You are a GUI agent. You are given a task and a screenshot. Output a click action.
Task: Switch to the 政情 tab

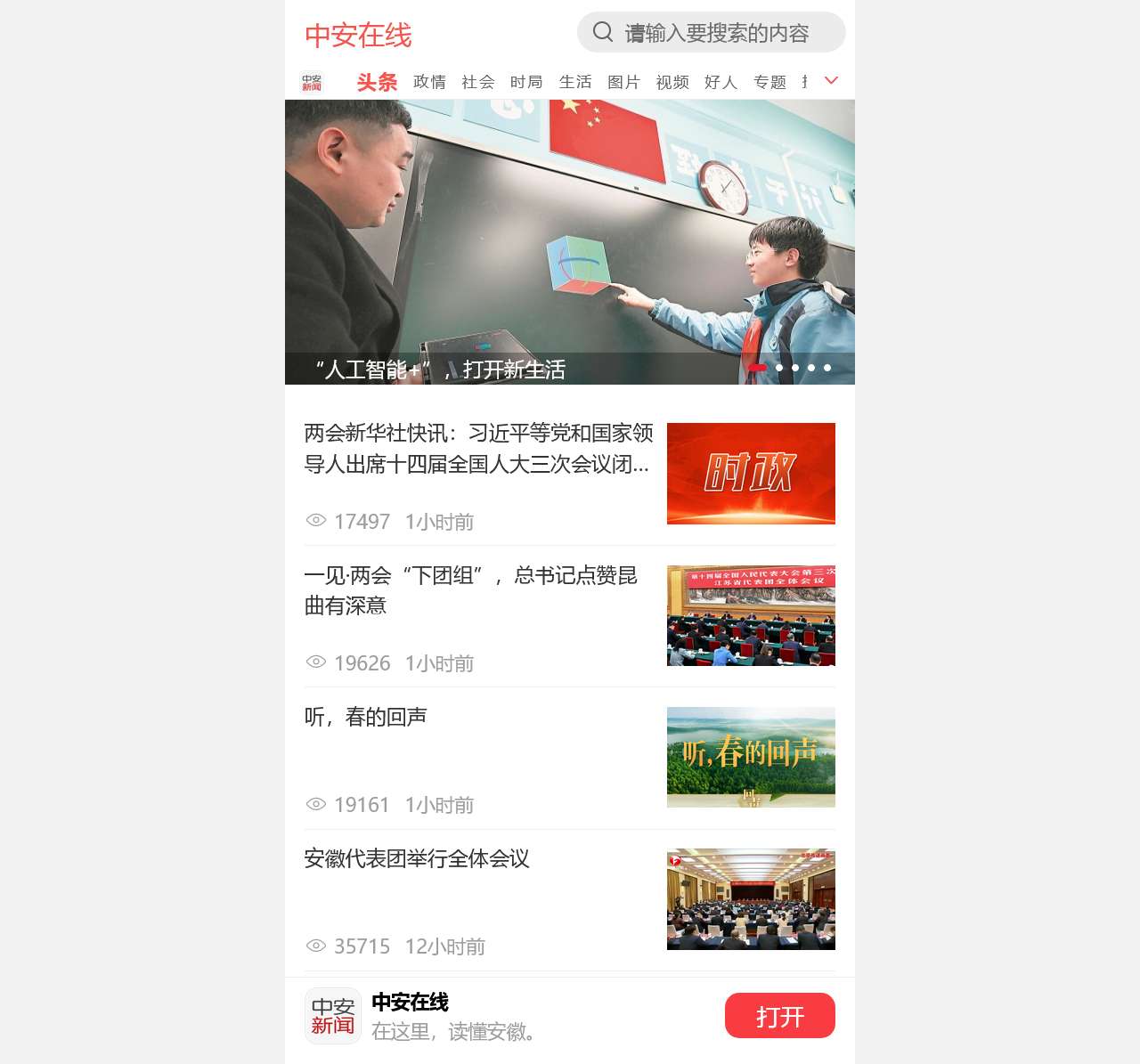coord(429,82)
